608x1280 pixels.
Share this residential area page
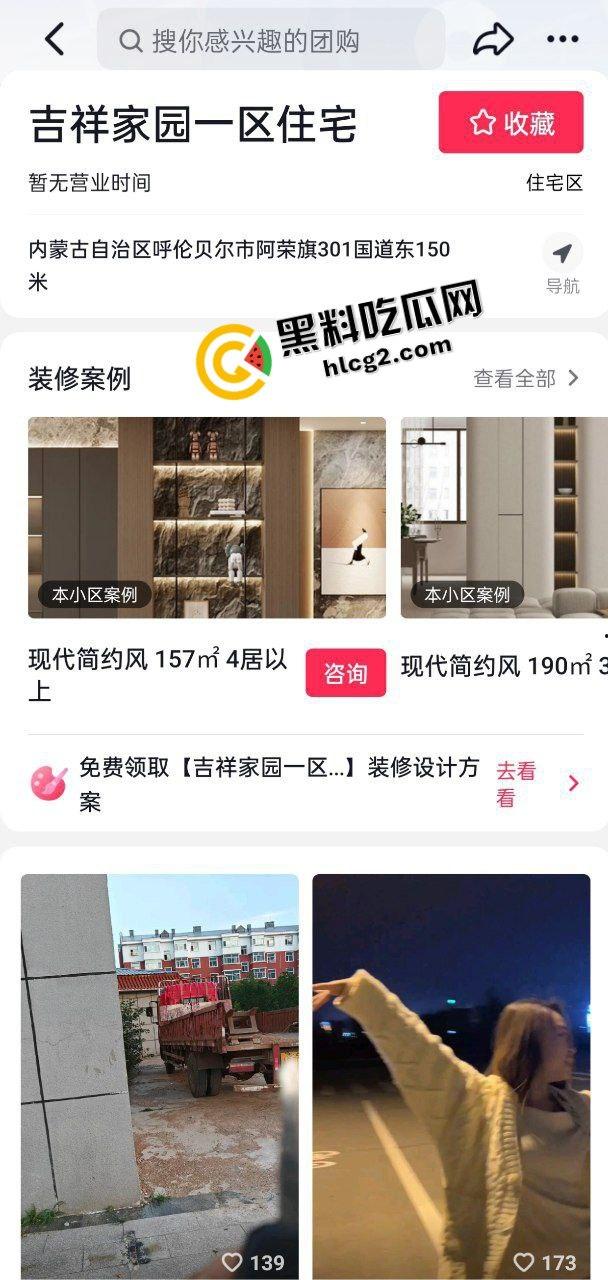(492, 40)
